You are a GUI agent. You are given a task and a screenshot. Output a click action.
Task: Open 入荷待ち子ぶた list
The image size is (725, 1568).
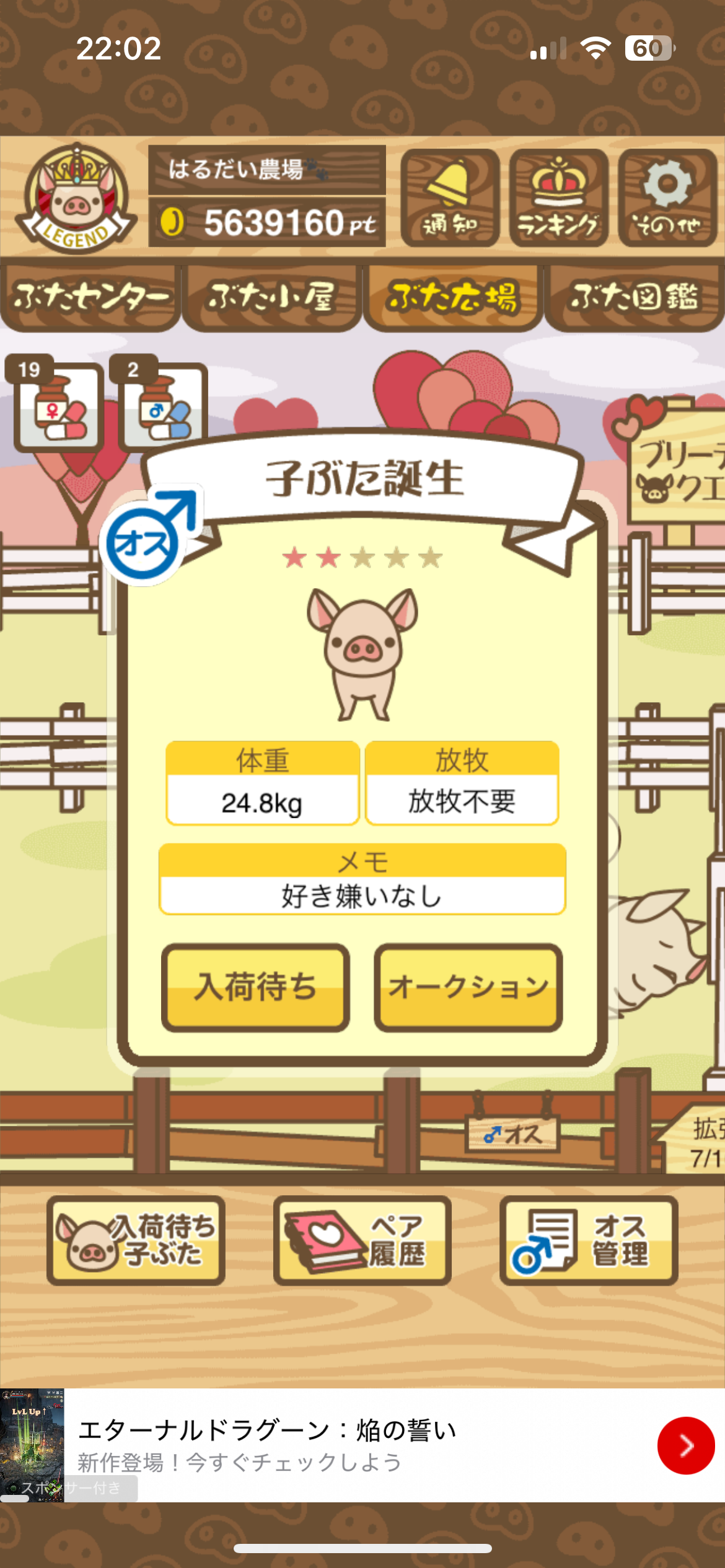pyautogui.click(x=136, y=1240)
